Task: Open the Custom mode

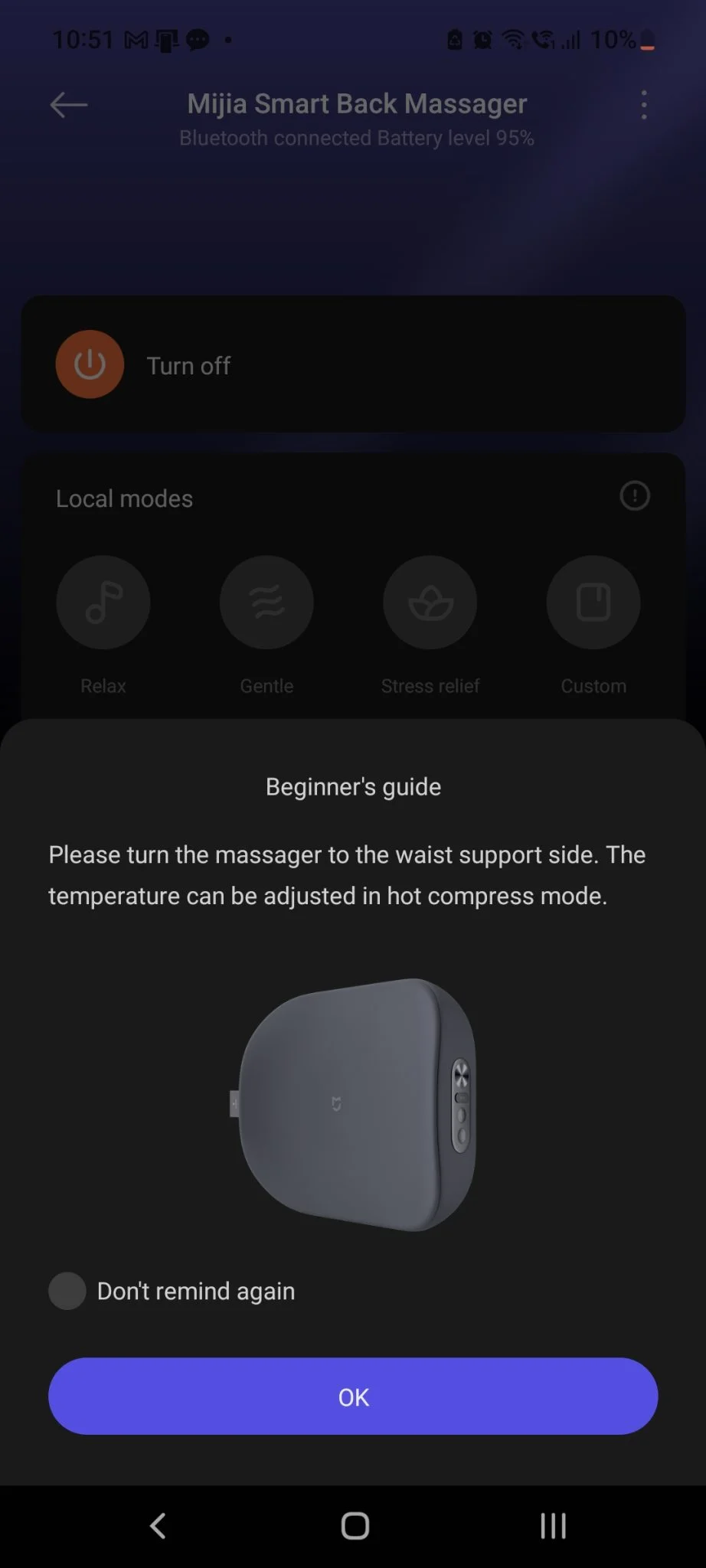Action: click(593, 603)
